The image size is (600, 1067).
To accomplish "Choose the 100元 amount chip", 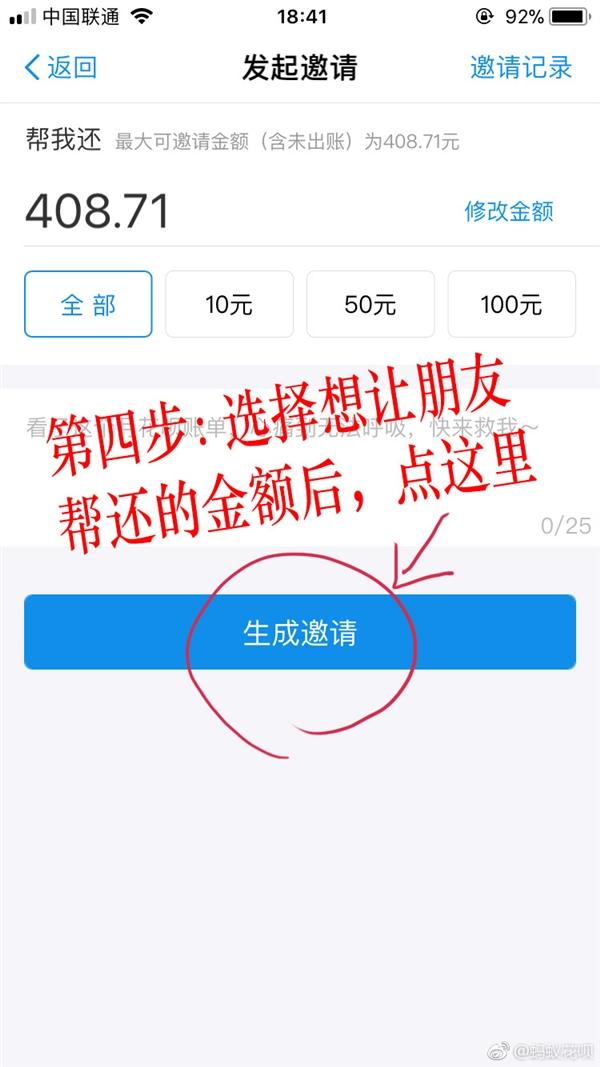I will pyautogui.click(x=512, y=304).
